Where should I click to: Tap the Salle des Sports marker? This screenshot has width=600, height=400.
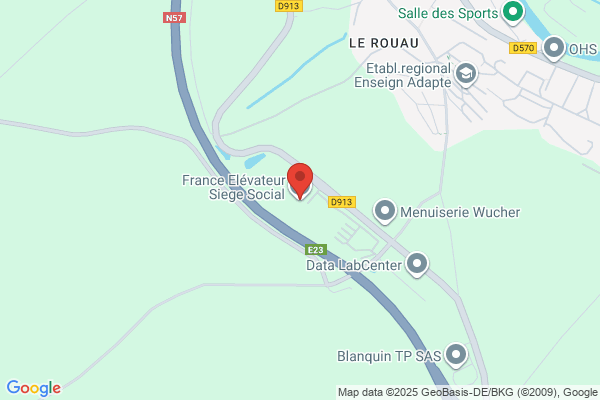pyautogui.click(x=513, y=12)
